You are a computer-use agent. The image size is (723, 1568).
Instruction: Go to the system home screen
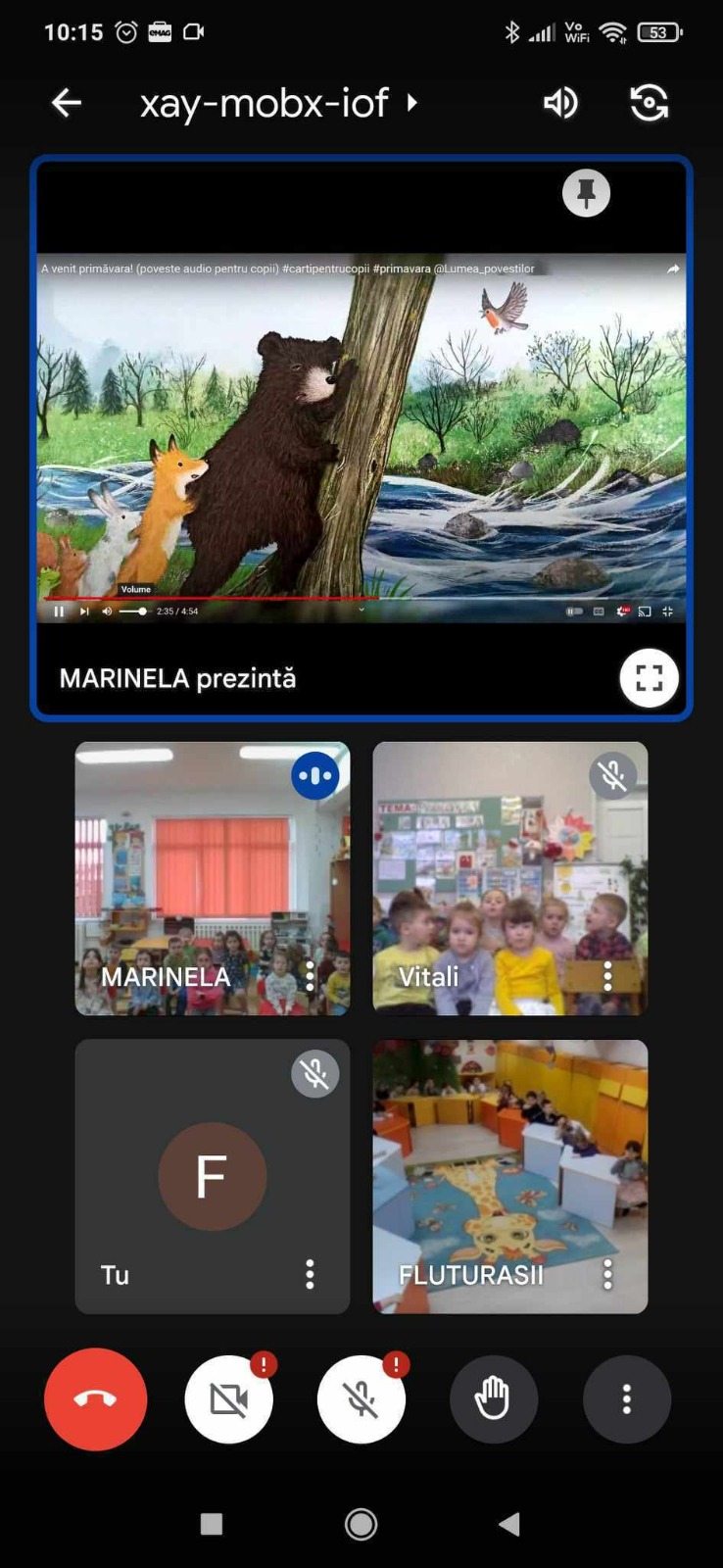coord(361,1524)
